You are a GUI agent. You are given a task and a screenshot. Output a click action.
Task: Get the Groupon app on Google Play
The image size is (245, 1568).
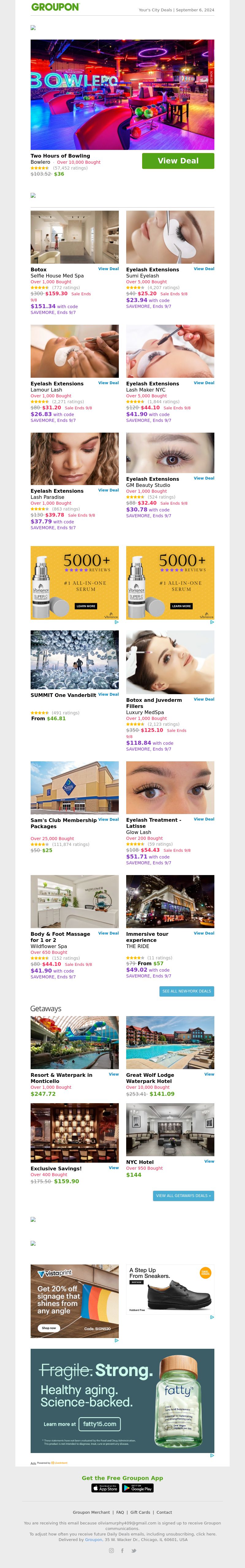coord(138,1488)
